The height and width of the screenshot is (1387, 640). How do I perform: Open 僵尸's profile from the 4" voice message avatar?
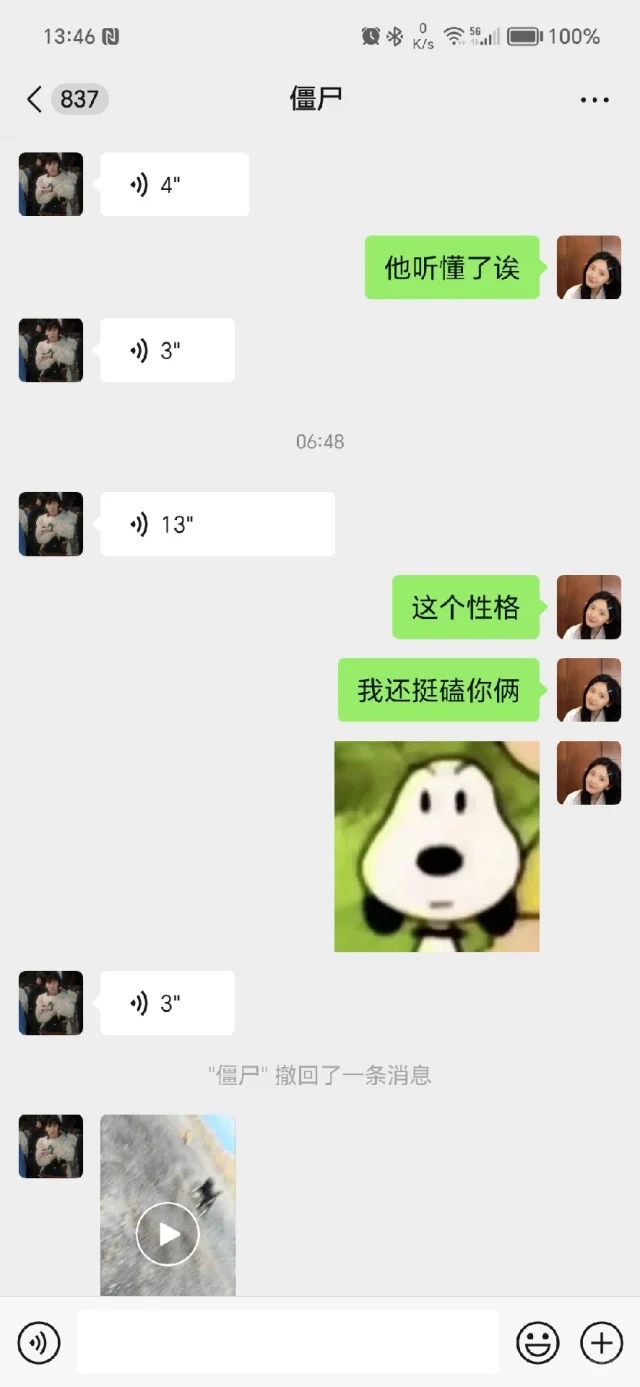click(51, 185)
